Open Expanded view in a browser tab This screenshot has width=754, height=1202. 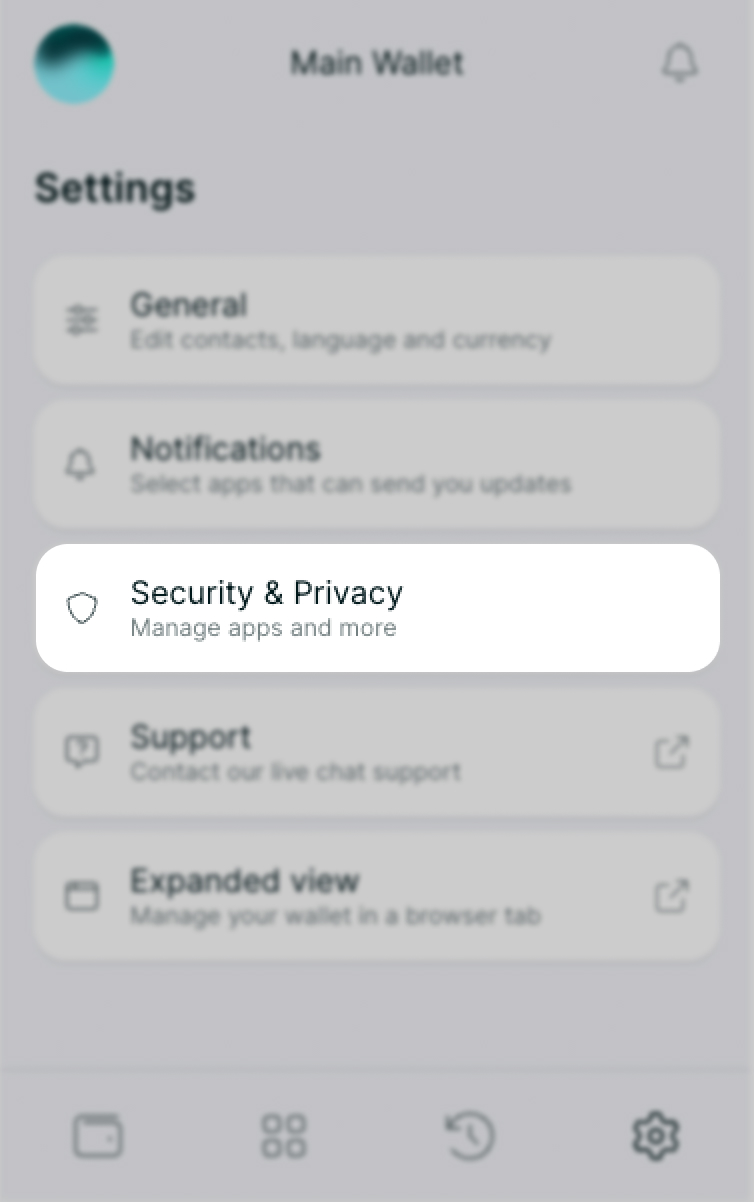tap(377, 896)
